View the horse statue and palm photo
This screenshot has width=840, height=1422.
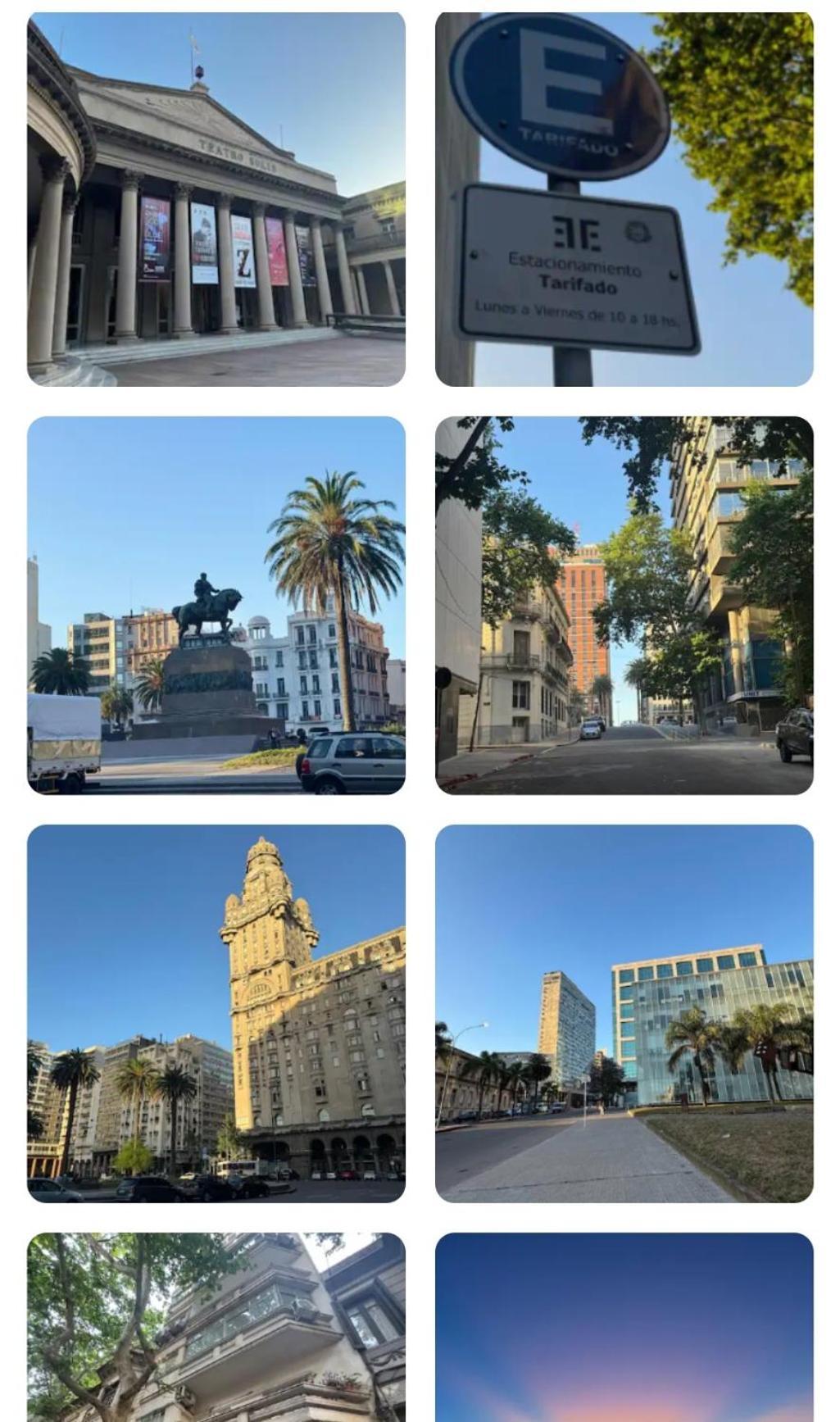216,606
